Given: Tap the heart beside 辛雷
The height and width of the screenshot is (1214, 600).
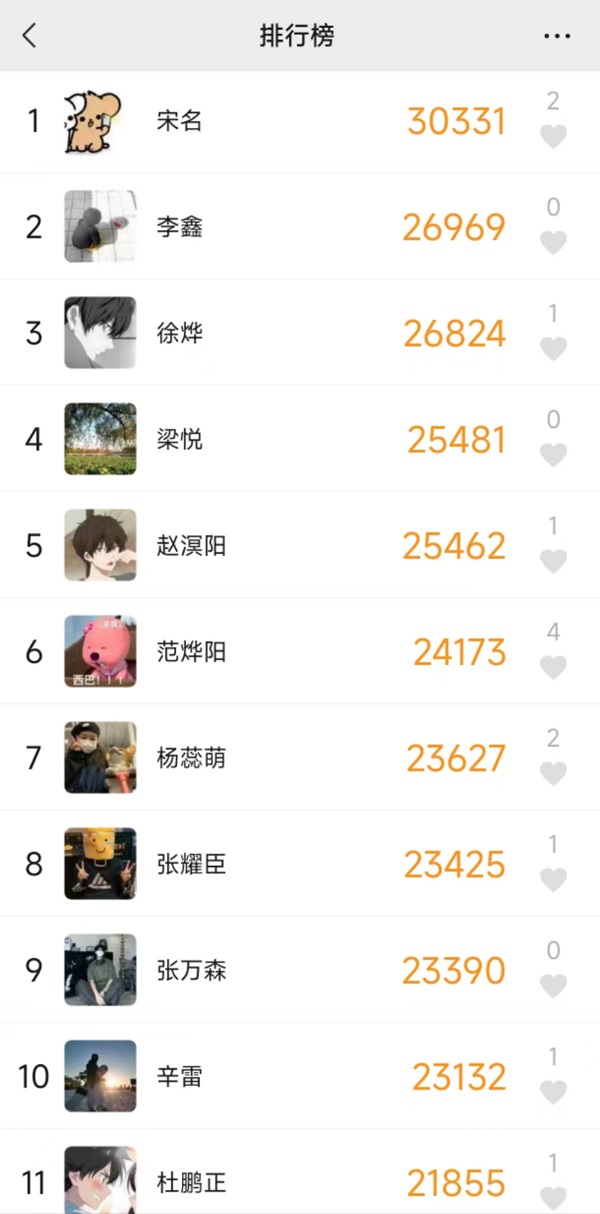Looking at the screenshot, I should (553, 1092).
